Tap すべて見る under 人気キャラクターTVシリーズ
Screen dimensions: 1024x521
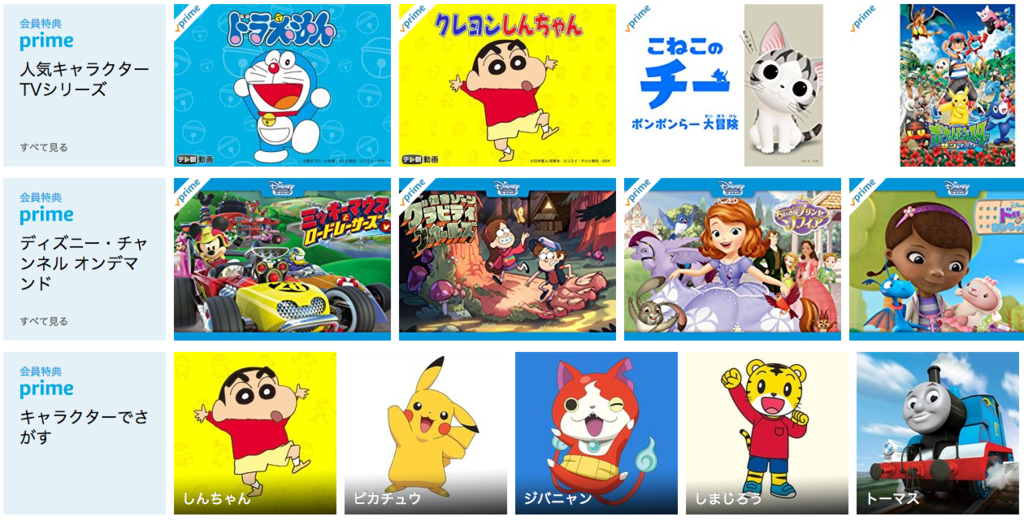(x=44, y=147)
